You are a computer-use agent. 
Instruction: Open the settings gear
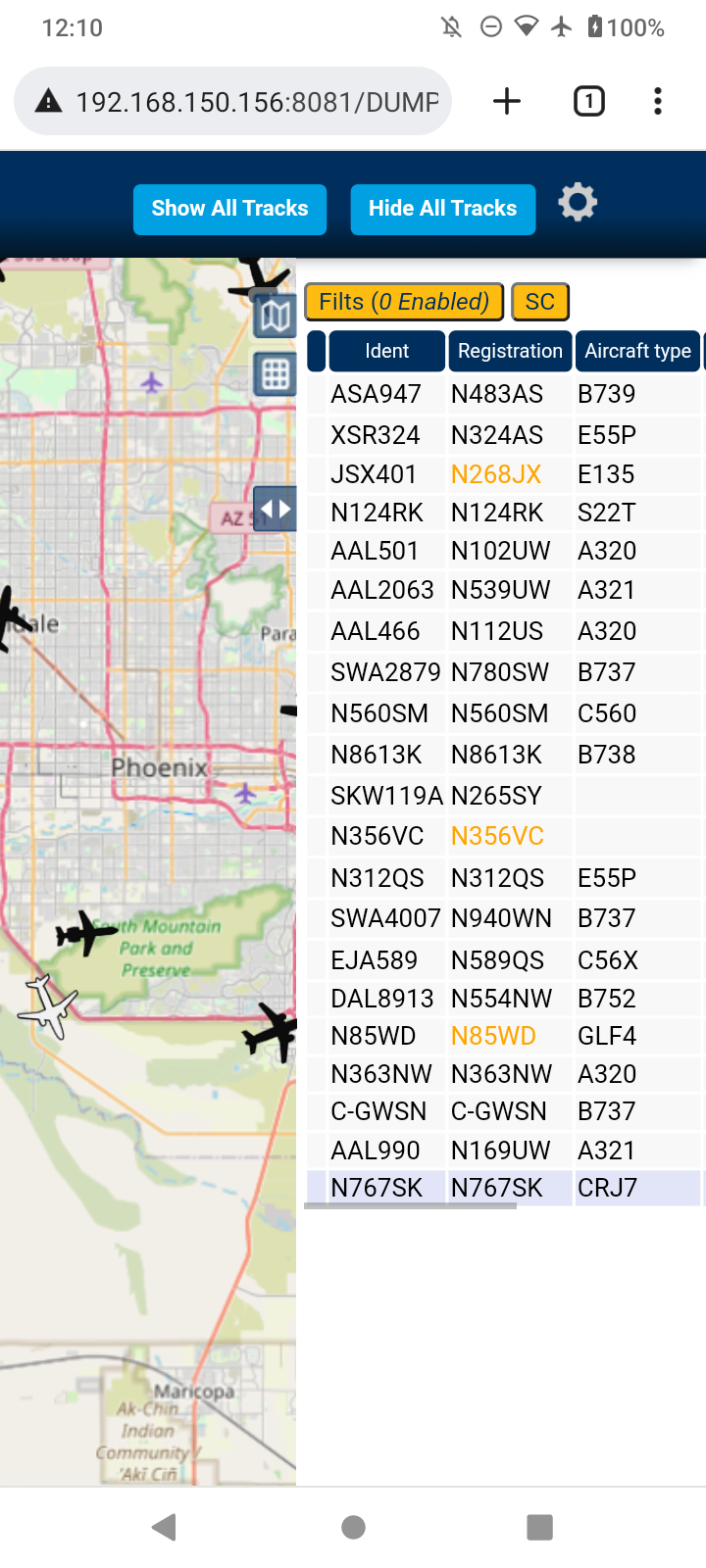pos(578,203)
